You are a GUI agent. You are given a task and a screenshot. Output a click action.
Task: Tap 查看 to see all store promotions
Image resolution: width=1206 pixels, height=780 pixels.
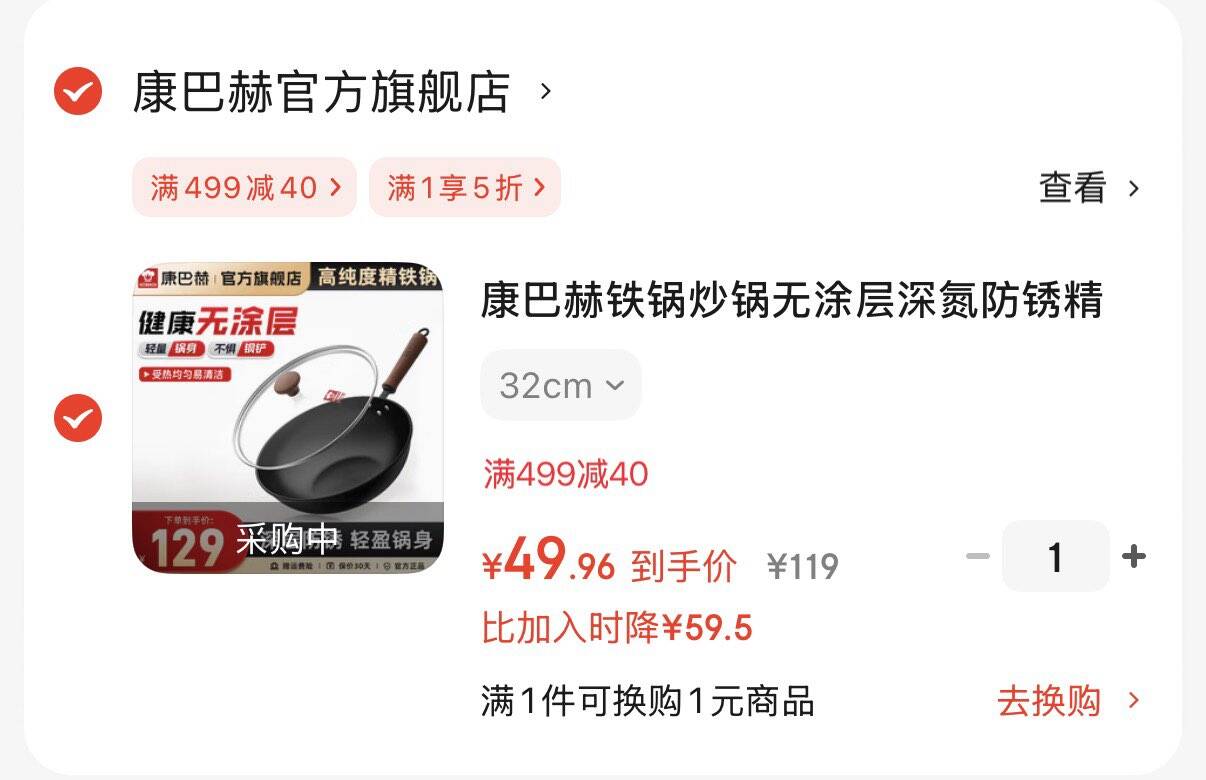pos(1088,188)
